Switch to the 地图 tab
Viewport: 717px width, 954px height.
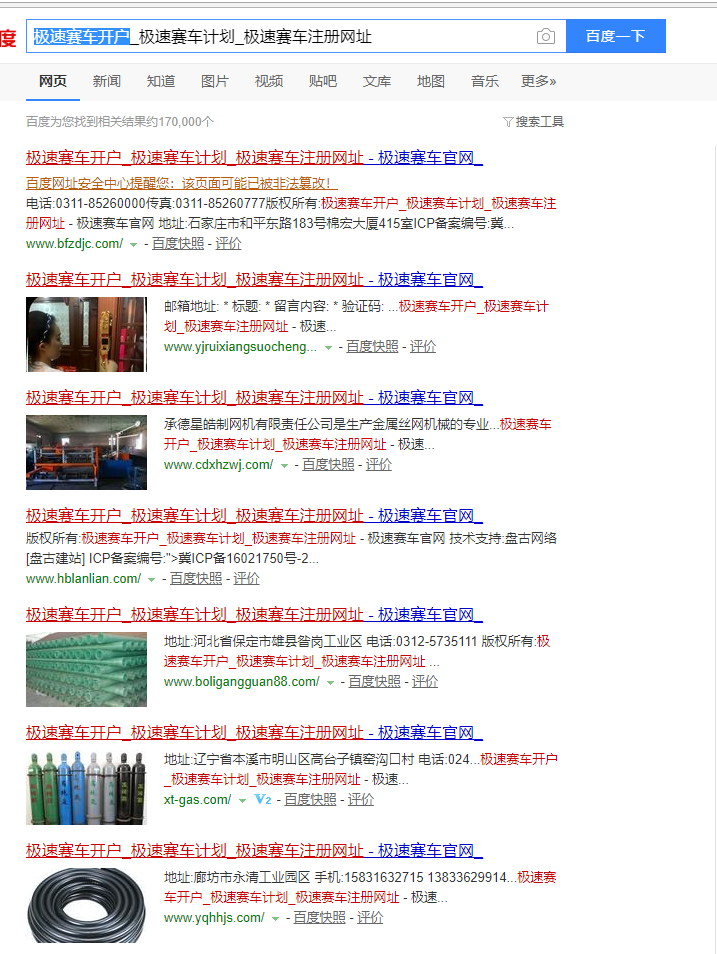tap(431, 81)
